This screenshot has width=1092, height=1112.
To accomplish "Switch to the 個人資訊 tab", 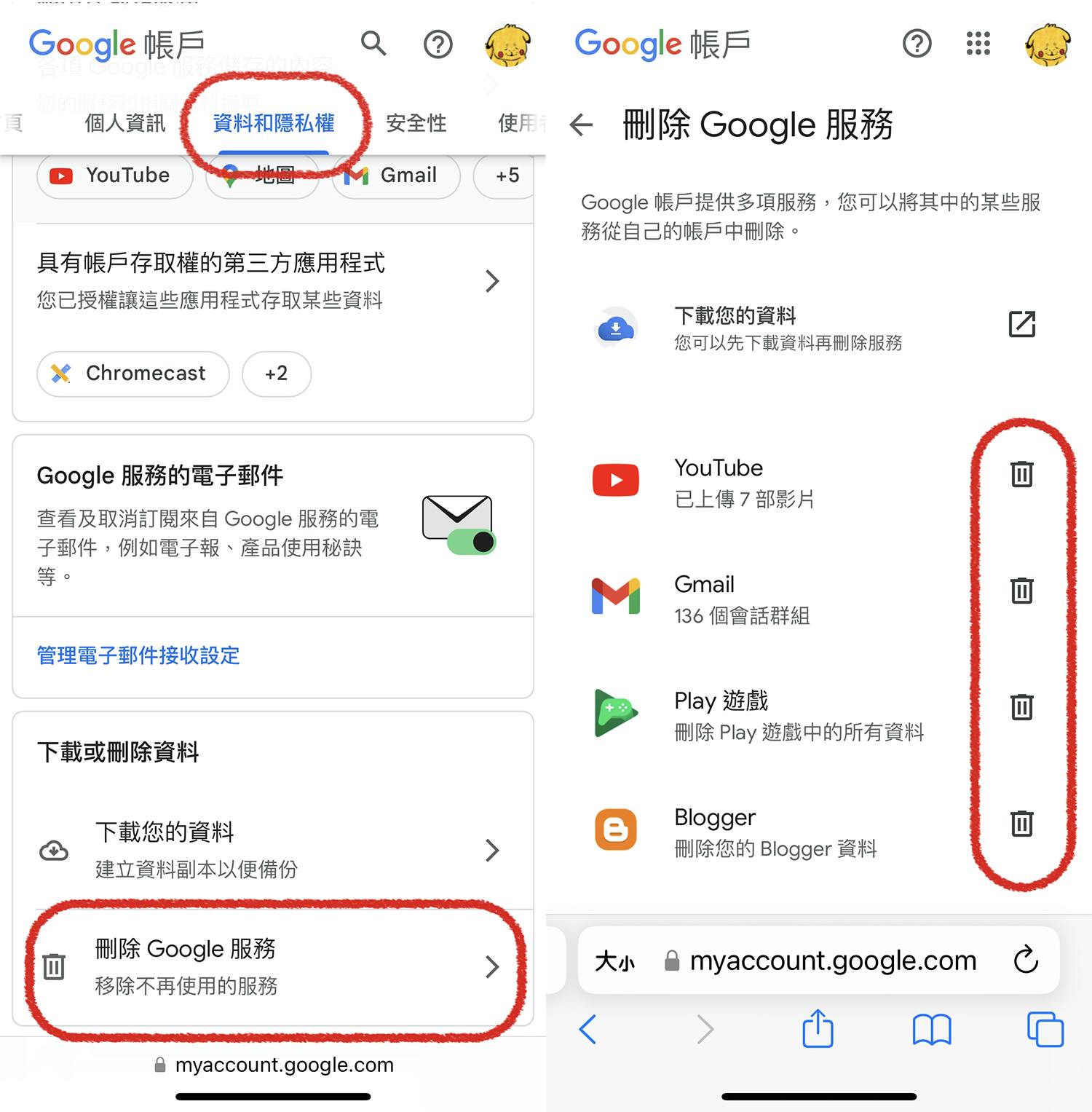I will click(x=124, y=123).
